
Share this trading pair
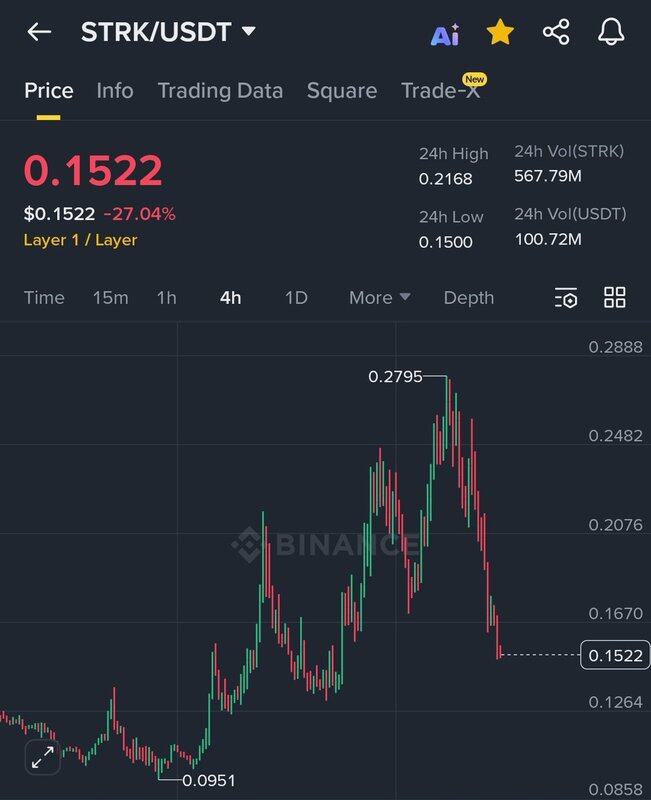(556, 32)
